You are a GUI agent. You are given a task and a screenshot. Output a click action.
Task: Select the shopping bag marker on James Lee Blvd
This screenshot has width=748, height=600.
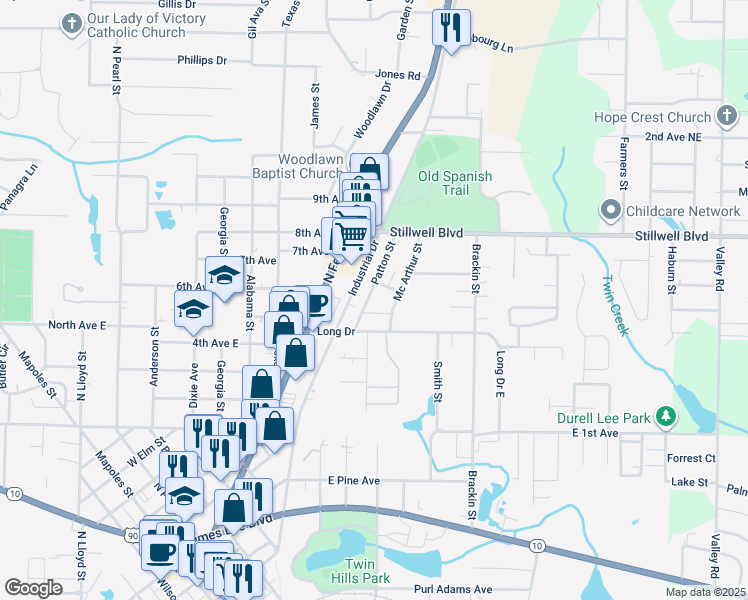coord(233,508)
